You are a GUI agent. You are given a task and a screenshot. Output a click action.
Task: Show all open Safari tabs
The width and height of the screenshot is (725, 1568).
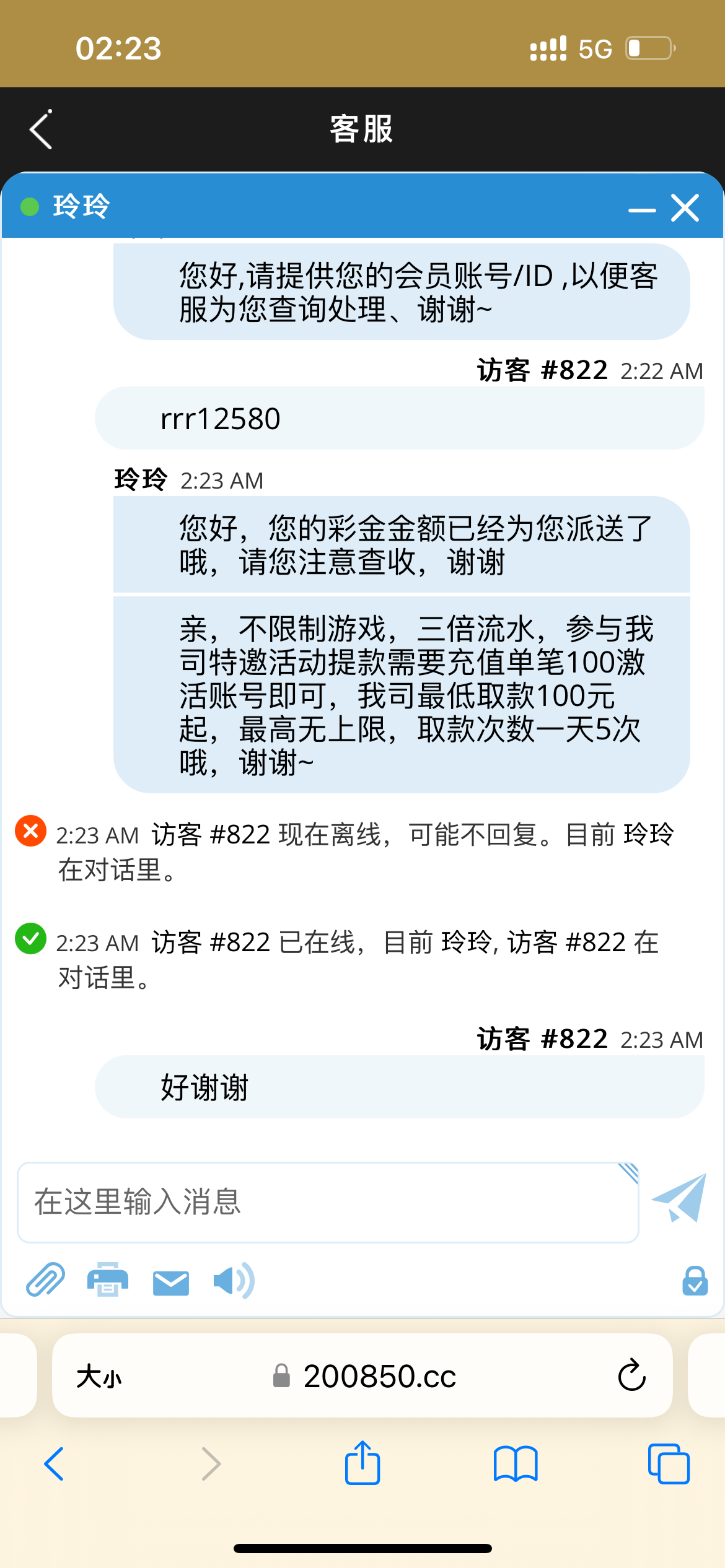tap(669, 1464)
